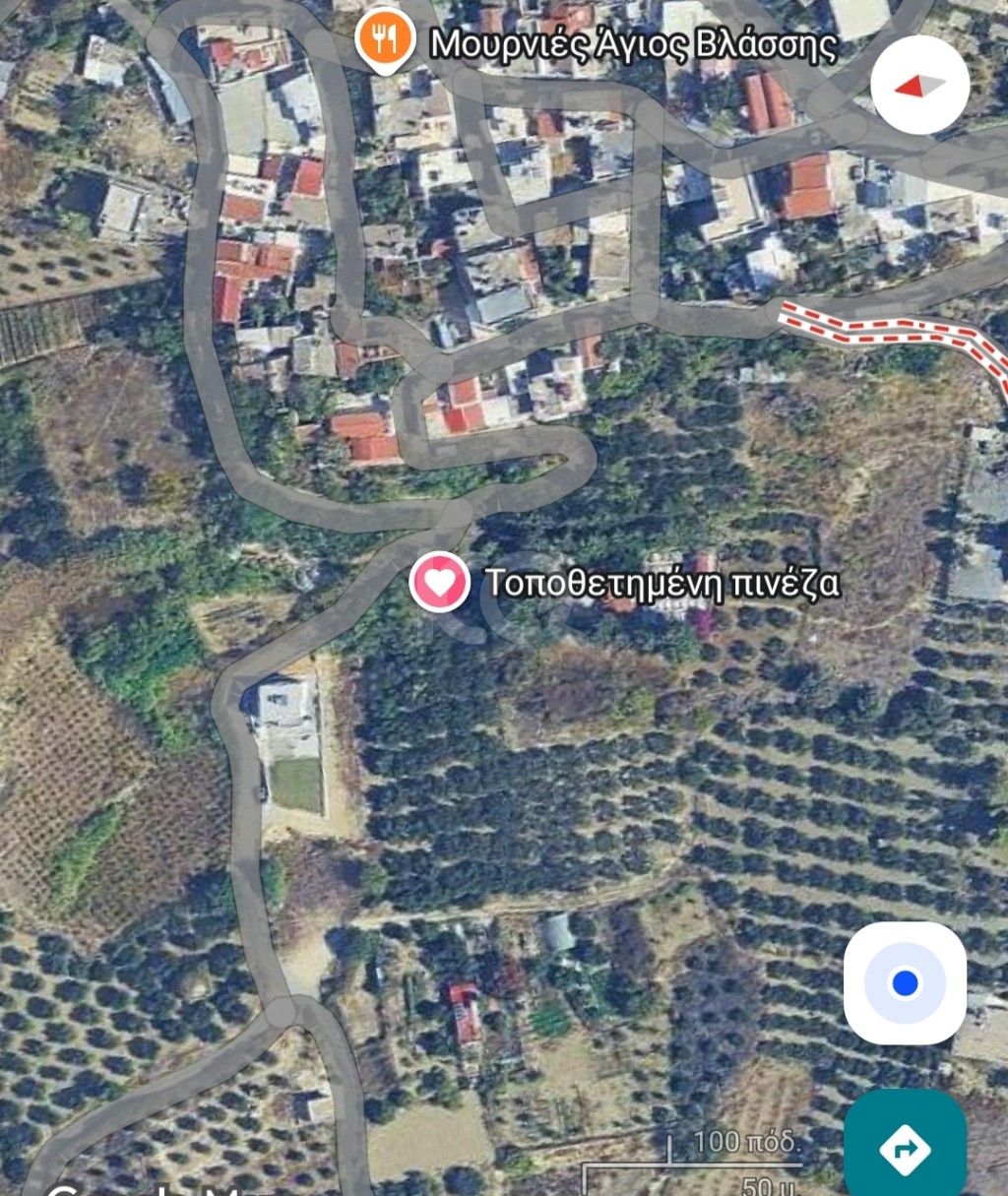
Task: Tap the text Τοποθετημένη πινέζα
Action: 661,585
